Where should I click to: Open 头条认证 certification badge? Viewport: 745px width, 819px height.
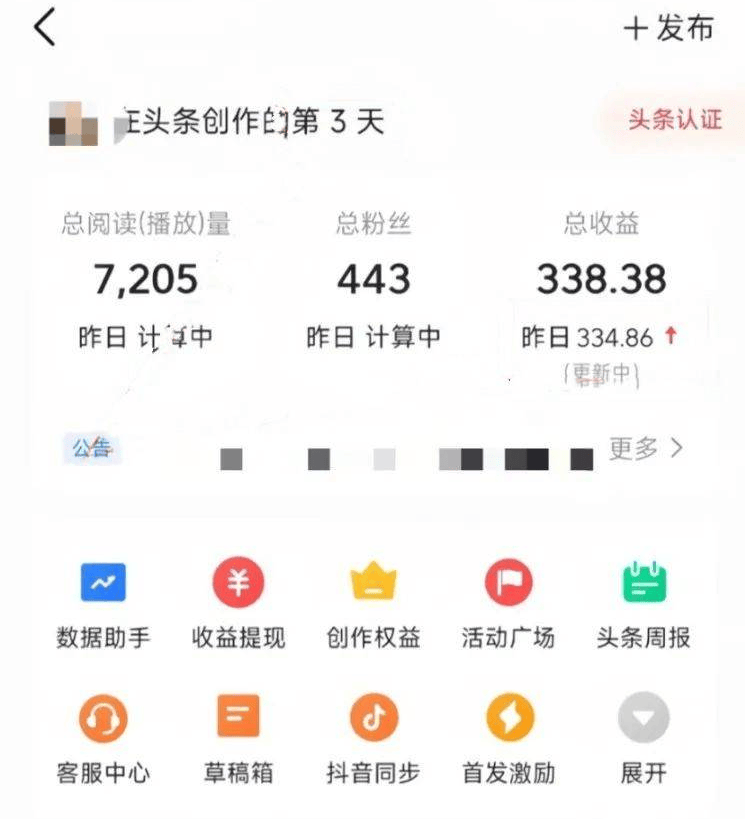click(674, 120)
